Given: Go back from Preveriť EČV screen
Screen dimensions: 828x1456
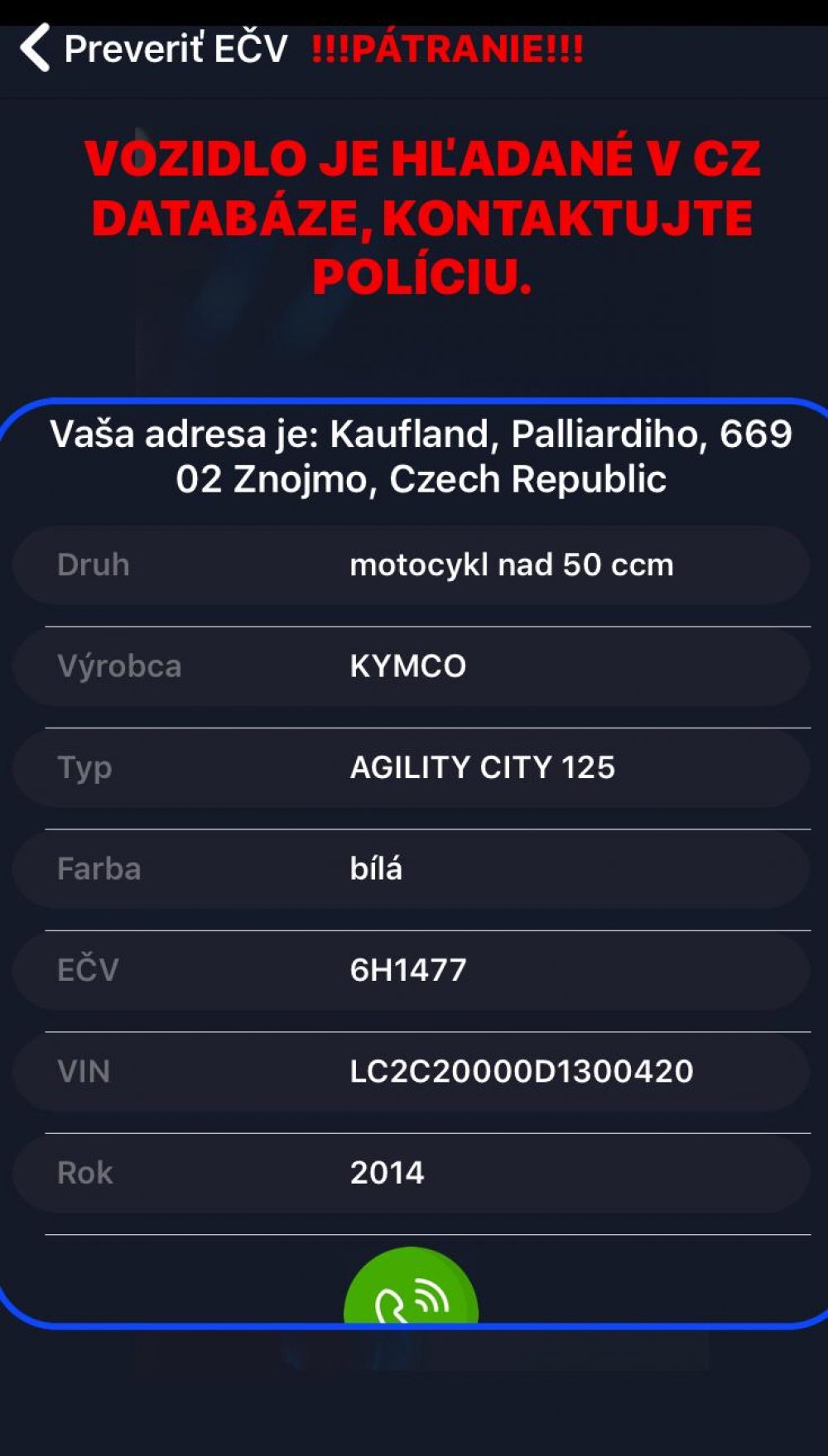Looking at the screenshot, I should 35,48.
